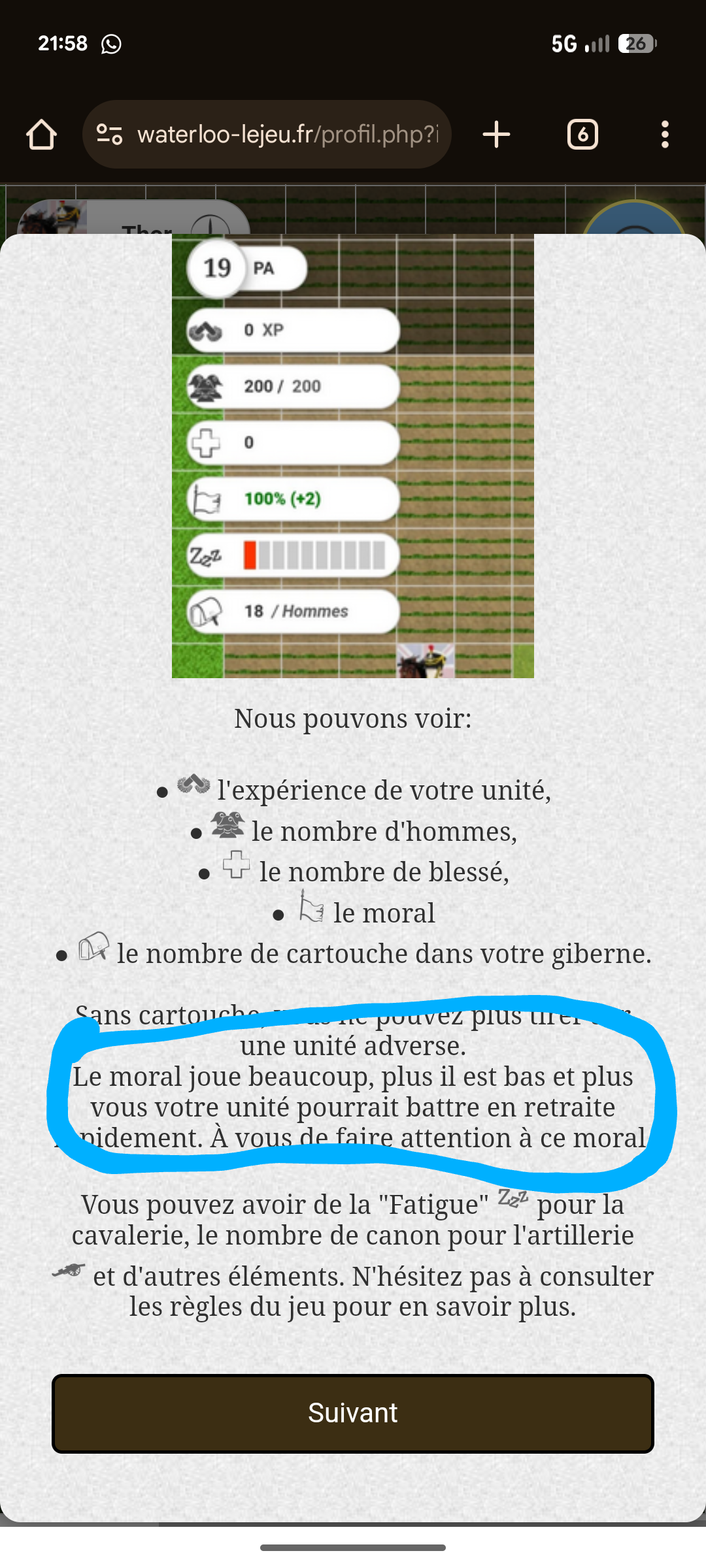The width and height of the screenshot is (706, 1568).
Task: View site info icon in address bar
Action: [109, 135]
